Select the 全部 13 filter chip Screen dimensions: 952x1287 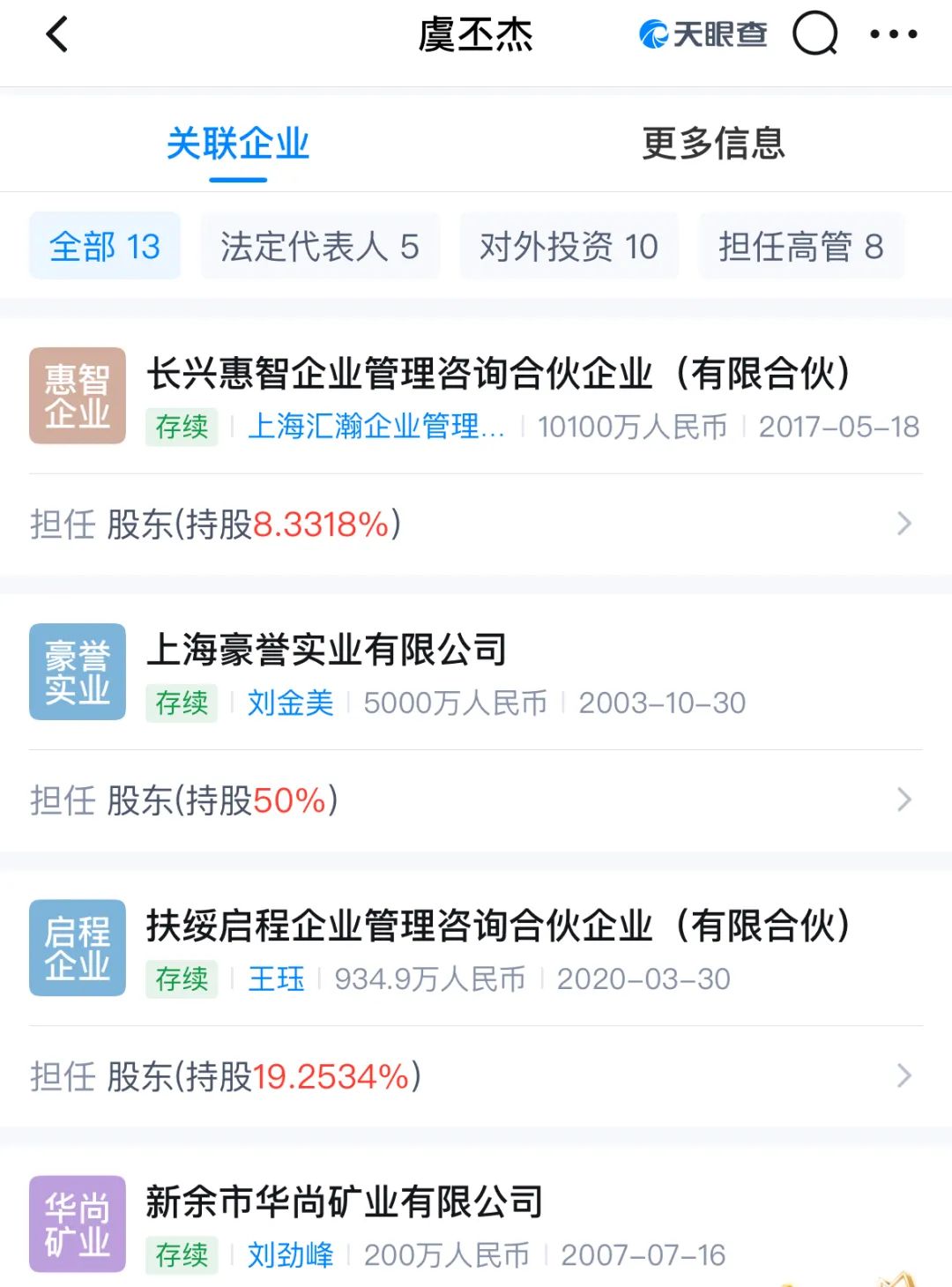[x=104, y=246]
